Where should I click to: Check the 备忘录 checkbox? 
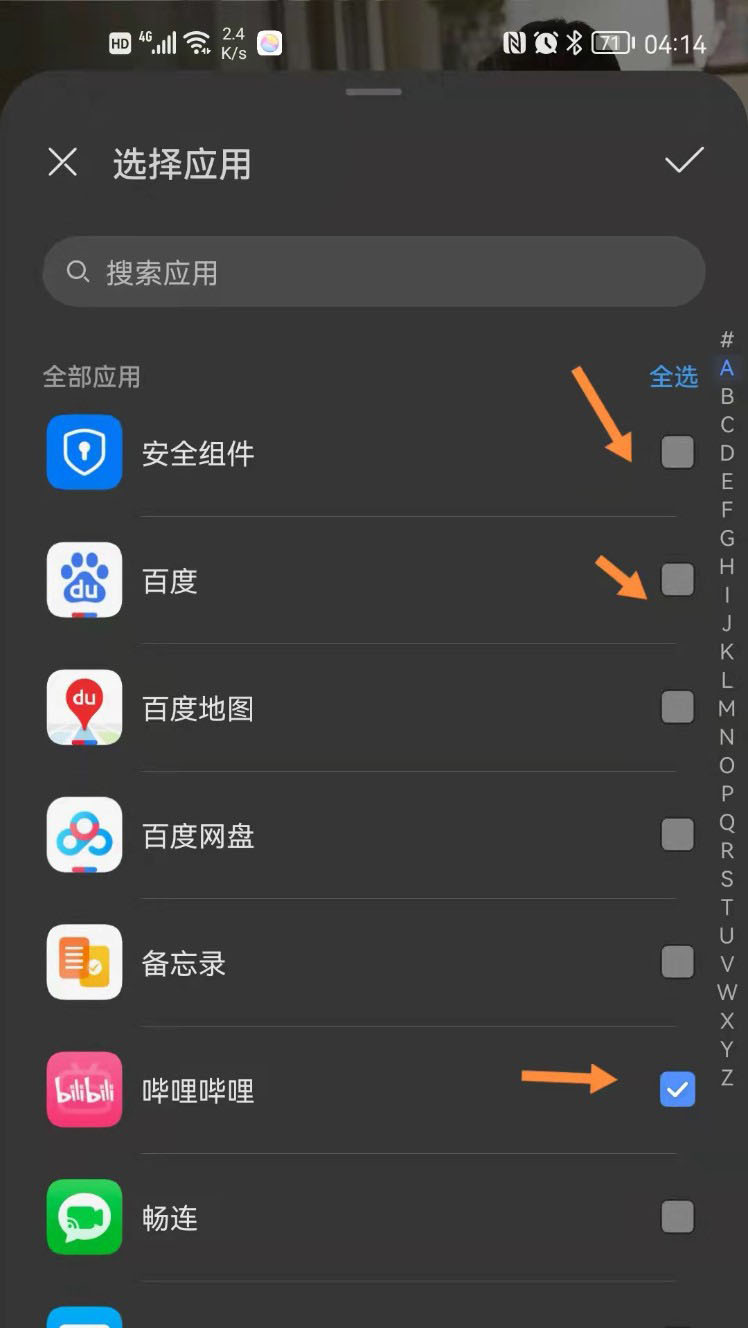point(677,962)
